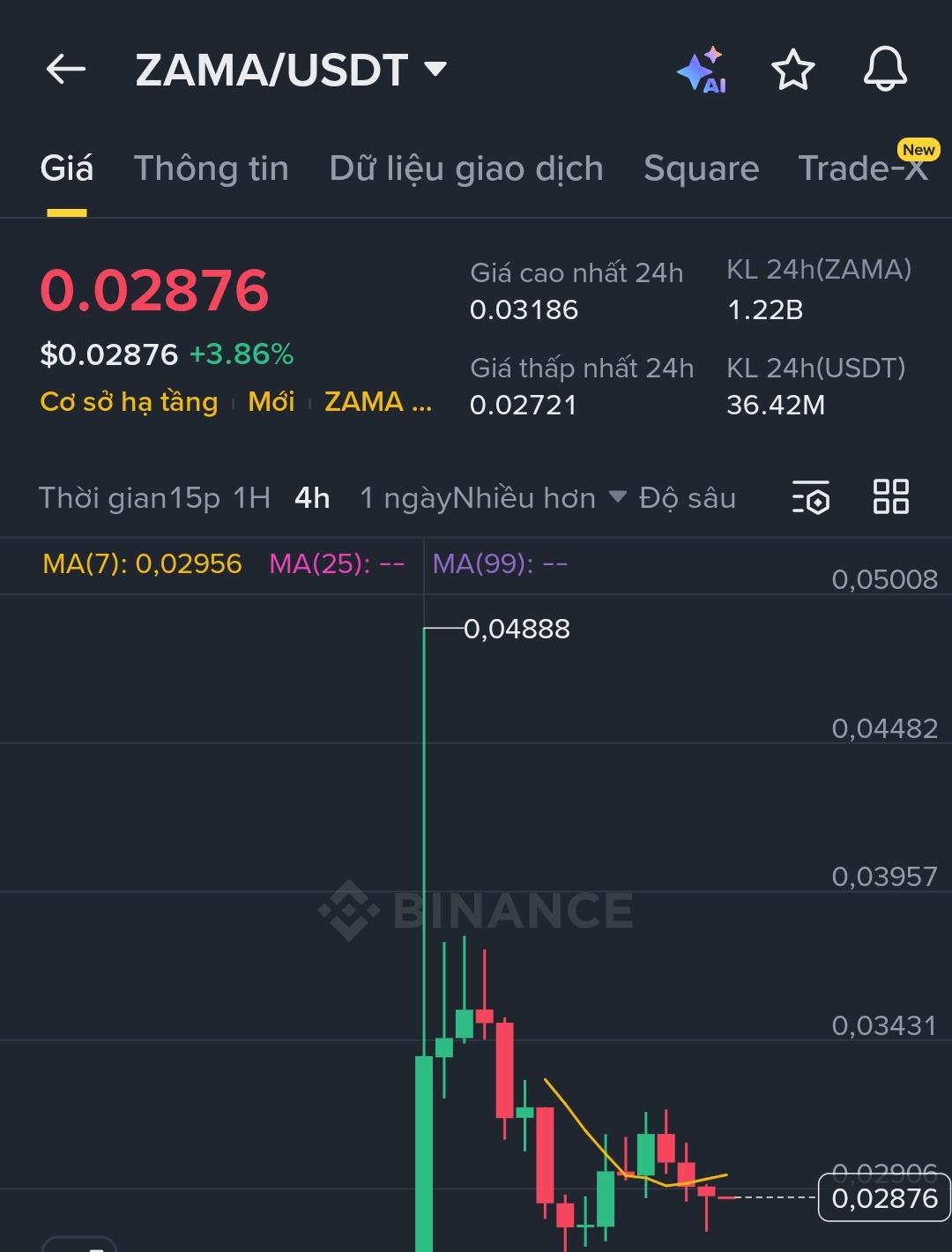Add ZAMA/USDT to favorites
952x1252 pixels.
click(x=792, y=70)
